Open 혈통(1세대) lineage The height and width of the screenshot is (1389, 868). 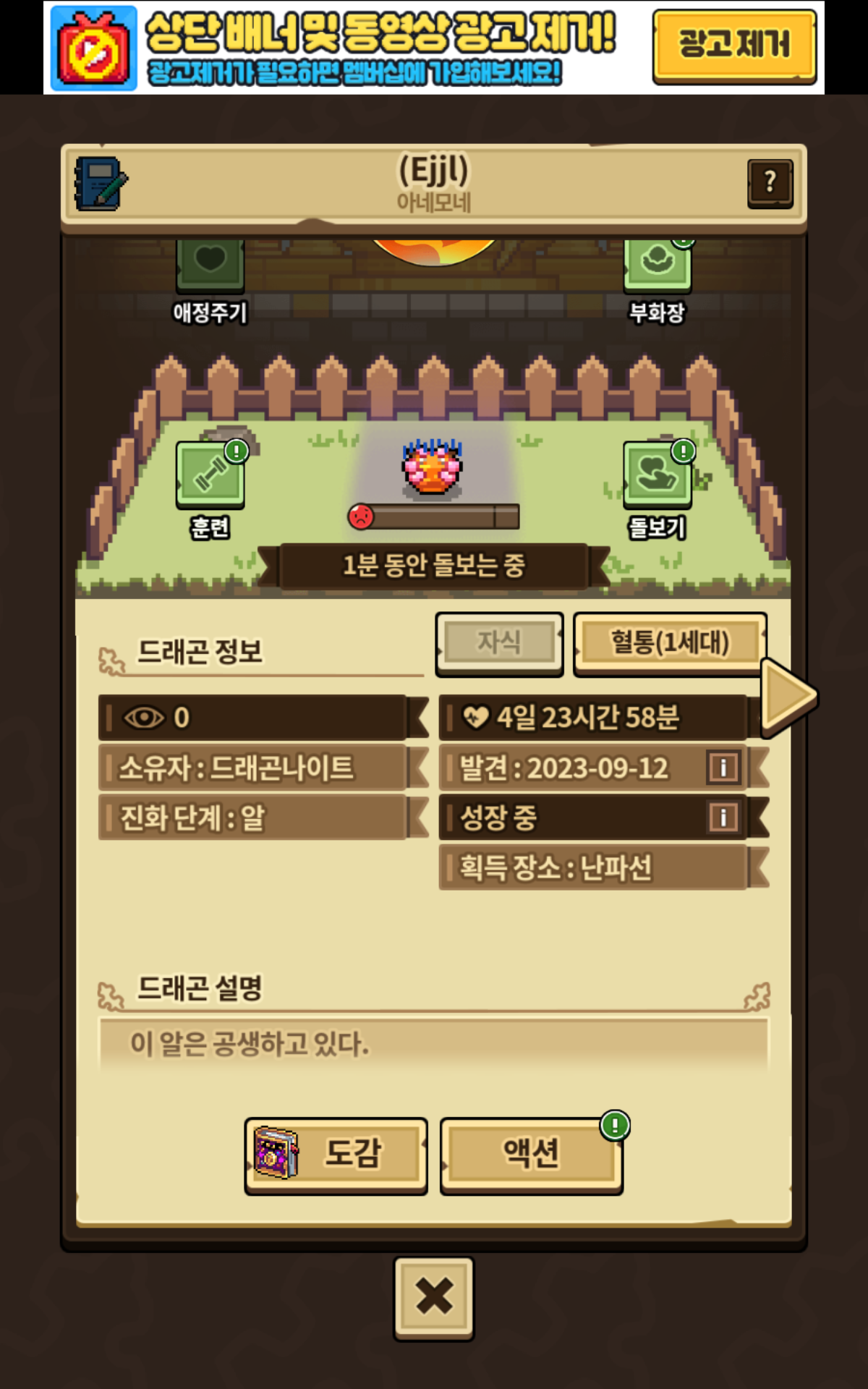coord(669,643)
